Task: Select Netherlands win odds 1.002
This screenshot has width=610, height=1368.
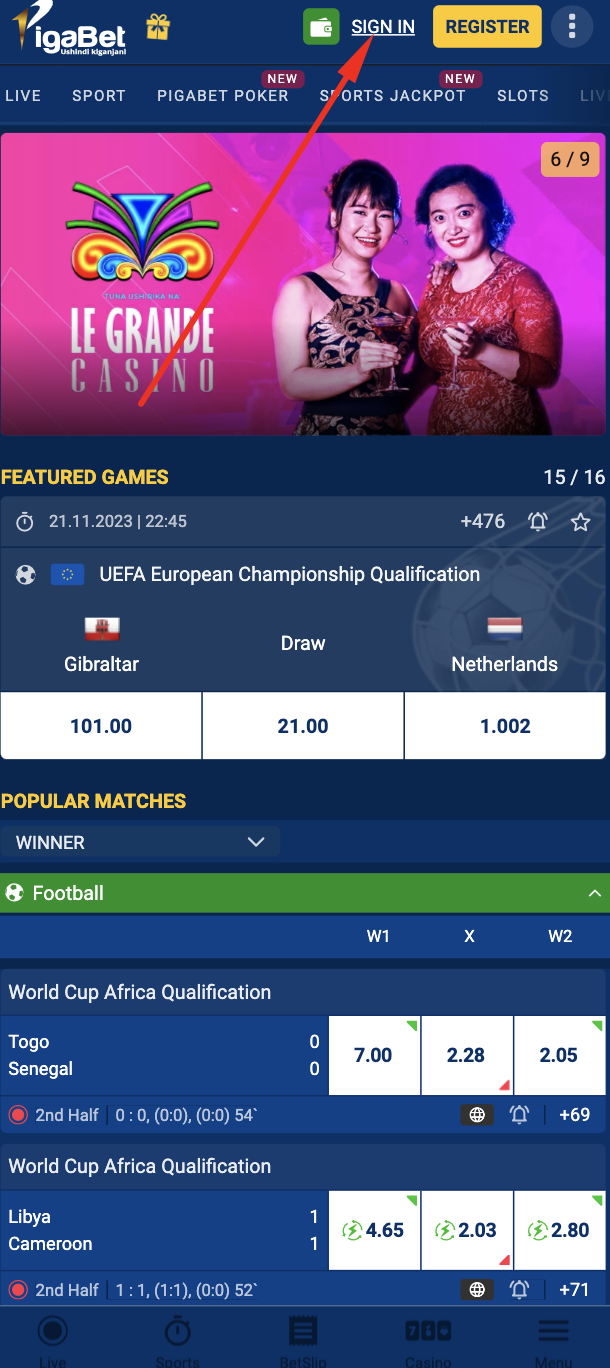Action: point(505,726)
